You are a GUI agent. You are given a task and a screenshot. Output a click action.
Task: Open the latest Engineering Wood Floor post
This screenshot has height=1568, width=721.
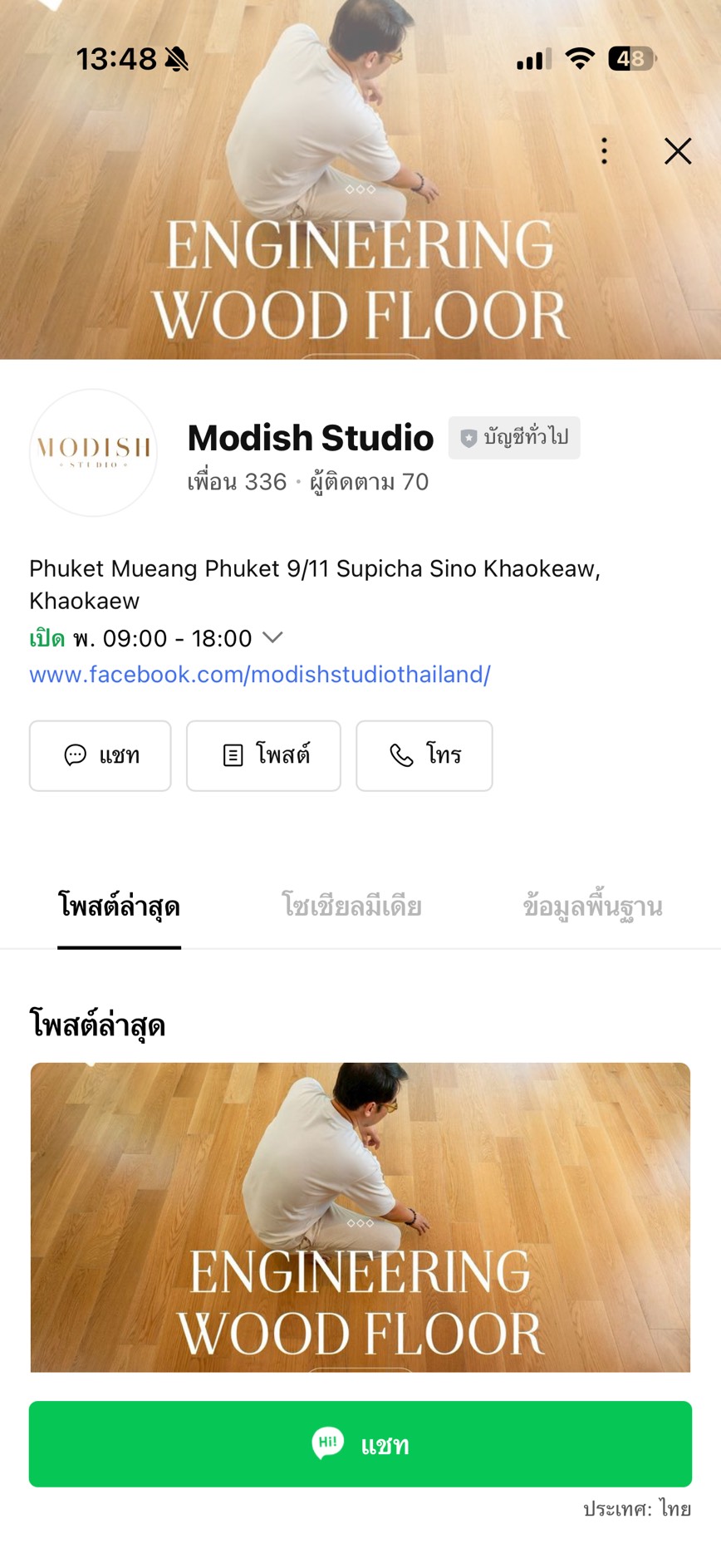pyautogui.click(x=360, y=1217)
